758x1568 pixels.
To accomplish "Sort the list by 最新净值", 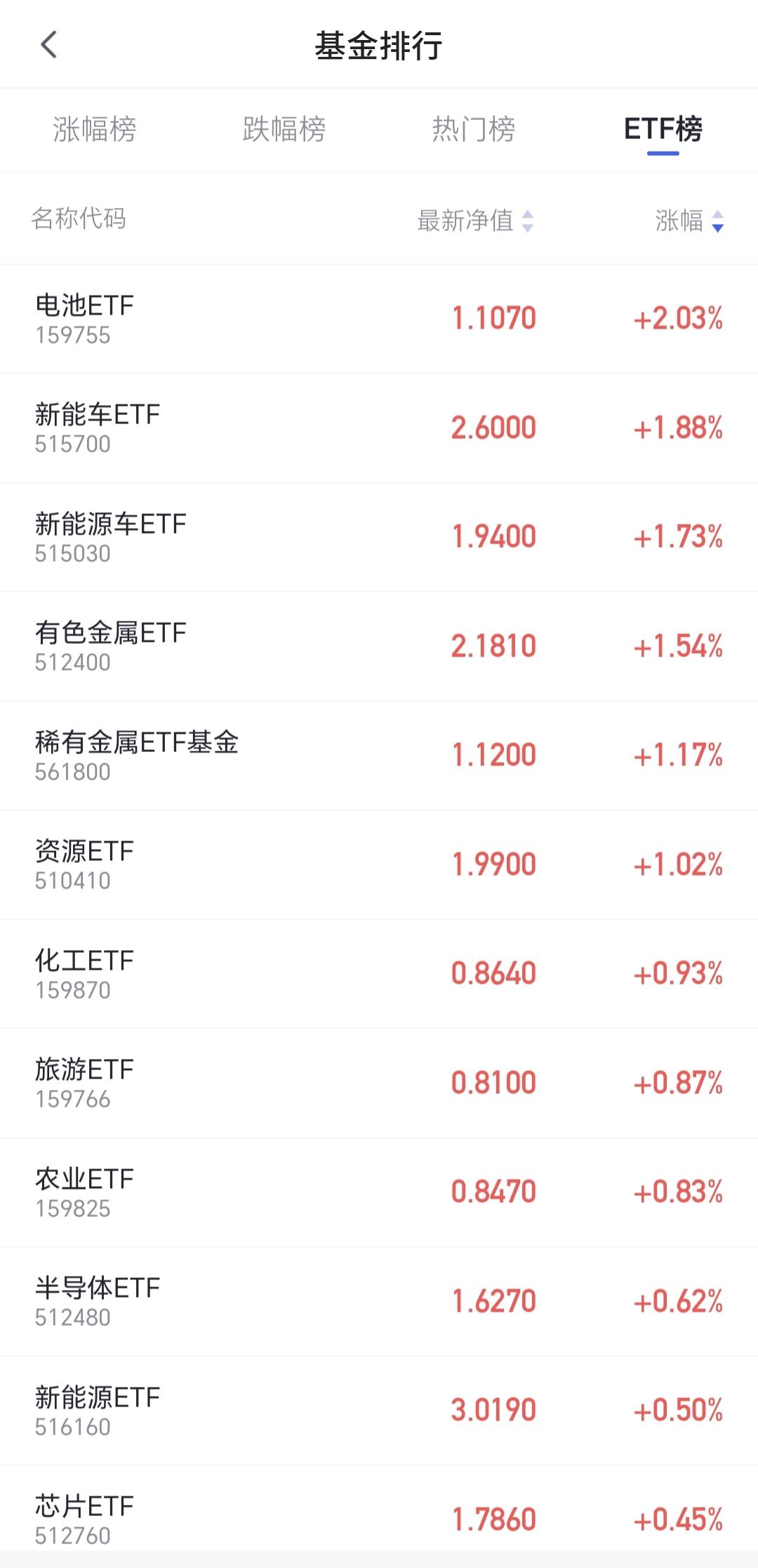I will coord(475,221).
